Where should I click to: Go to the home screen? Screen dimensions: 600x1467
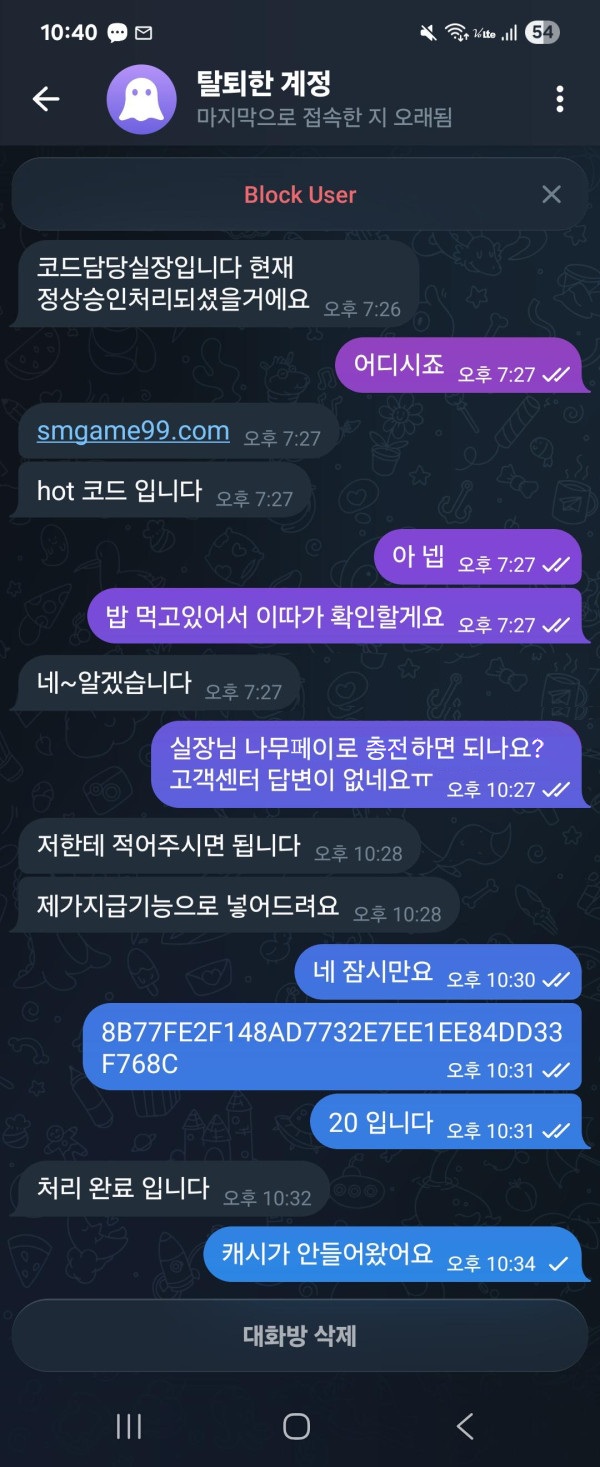[297, 1426]
